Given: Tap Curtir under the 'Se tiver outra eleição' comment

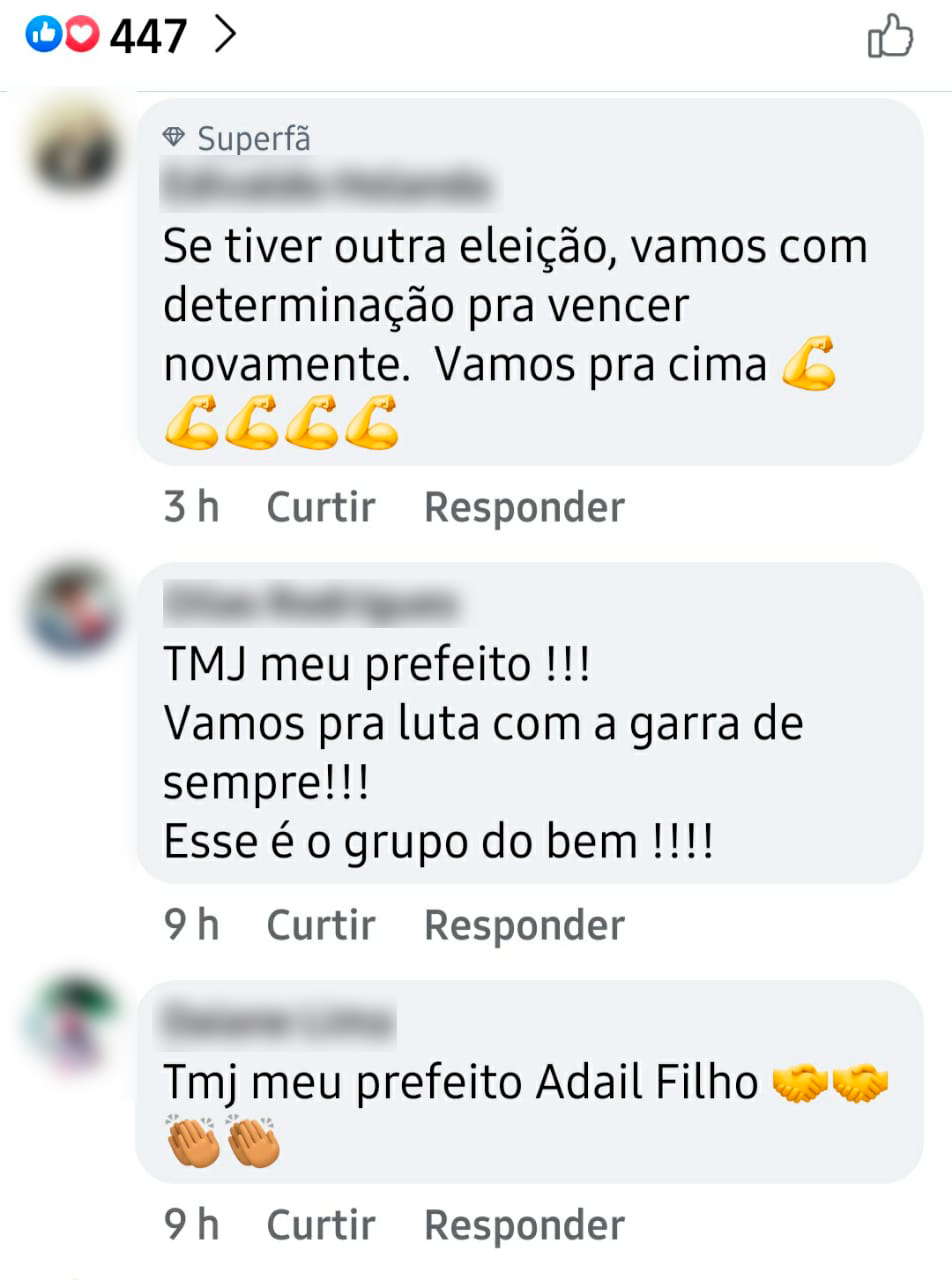Looking at the screenshot, I should 320,507.
